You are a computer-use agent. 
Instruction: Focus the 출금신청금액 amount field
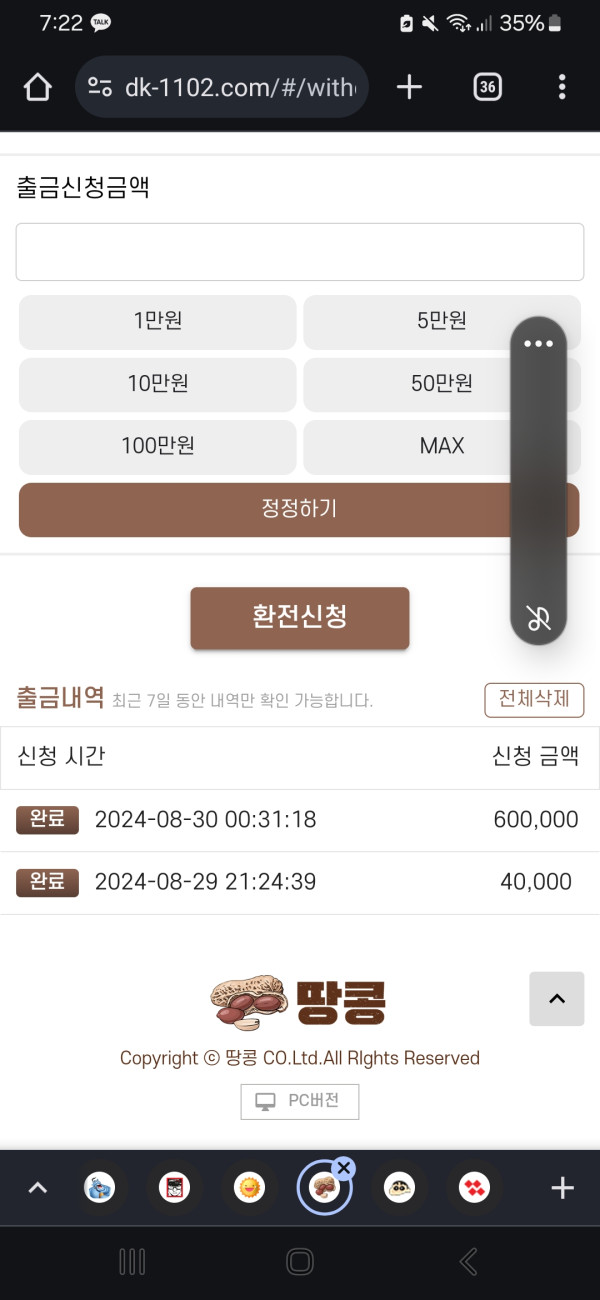point(299,252)
